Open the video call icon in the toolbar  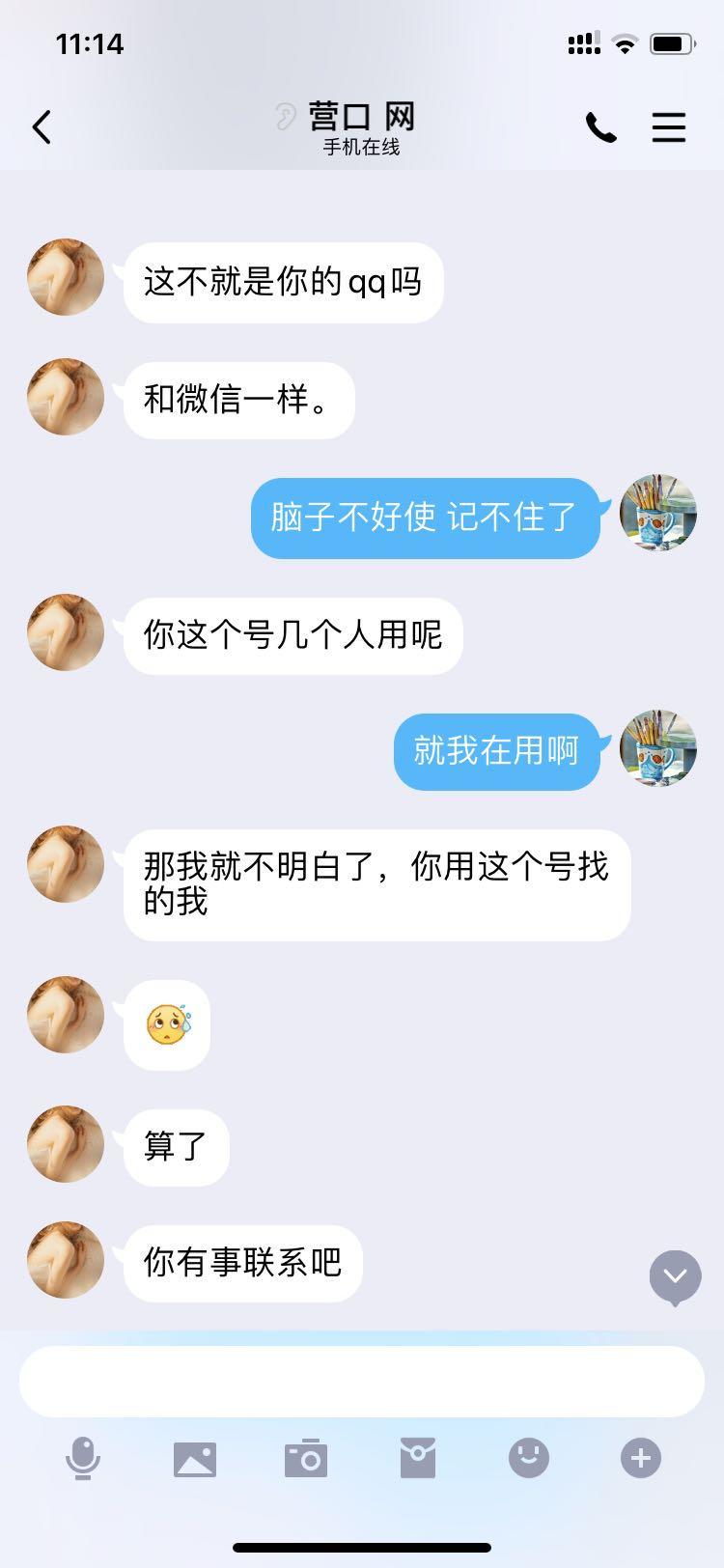(x=417, y=1458)
